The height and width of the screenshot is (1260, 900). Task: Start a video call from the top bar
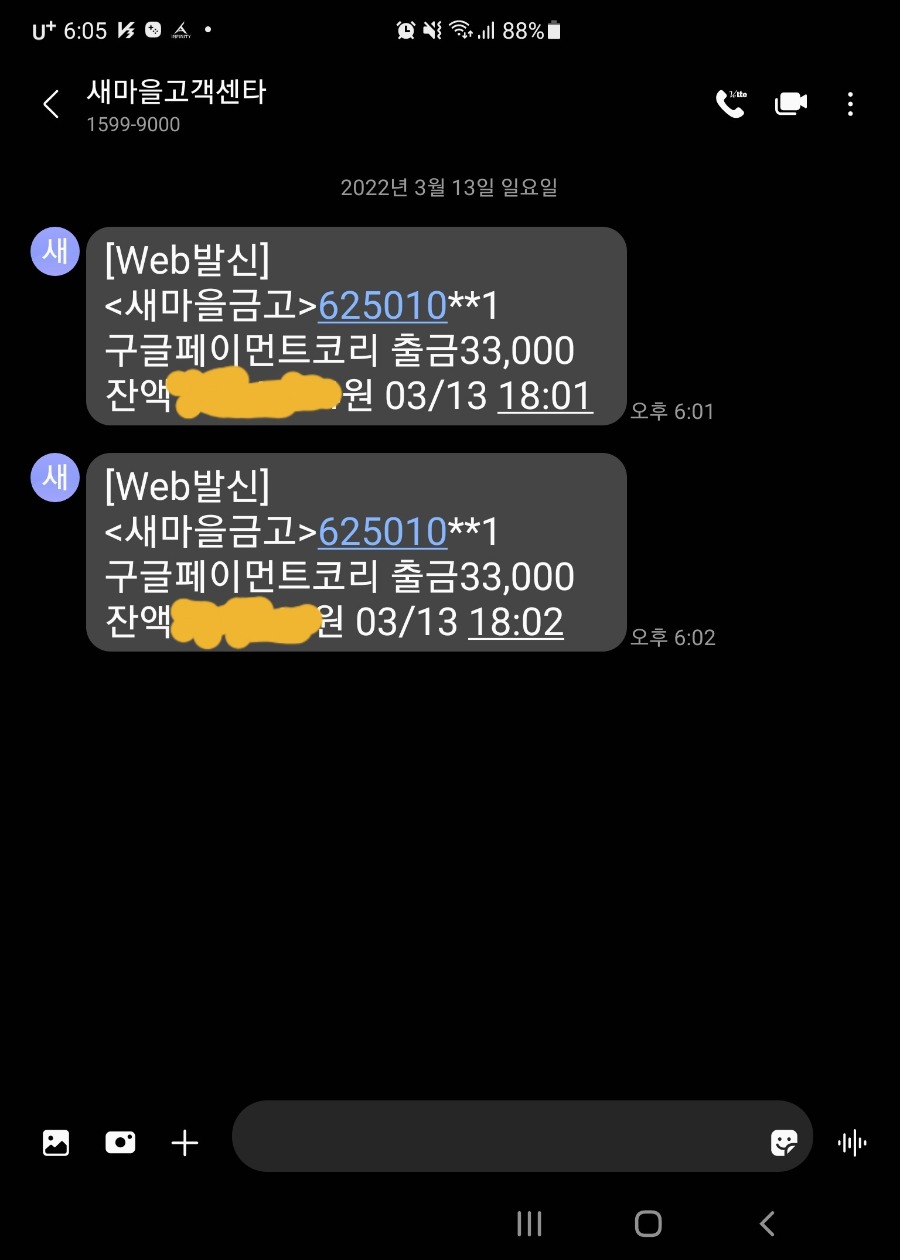(x=790, y=102)
